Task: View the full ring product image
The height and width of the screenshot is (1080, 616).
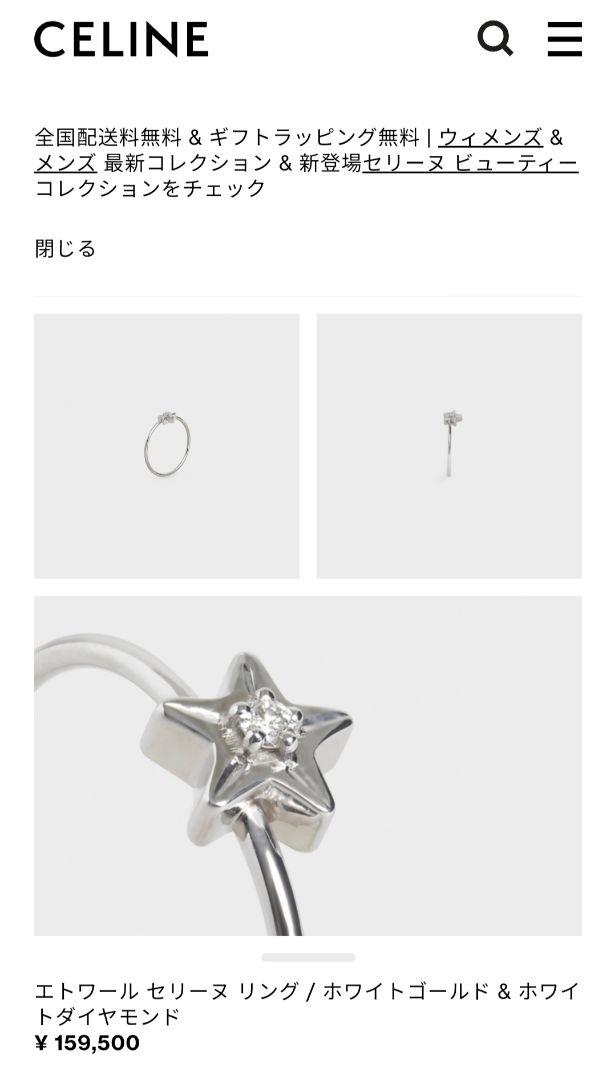Action: pyautogui.click(x=167, y=446)
